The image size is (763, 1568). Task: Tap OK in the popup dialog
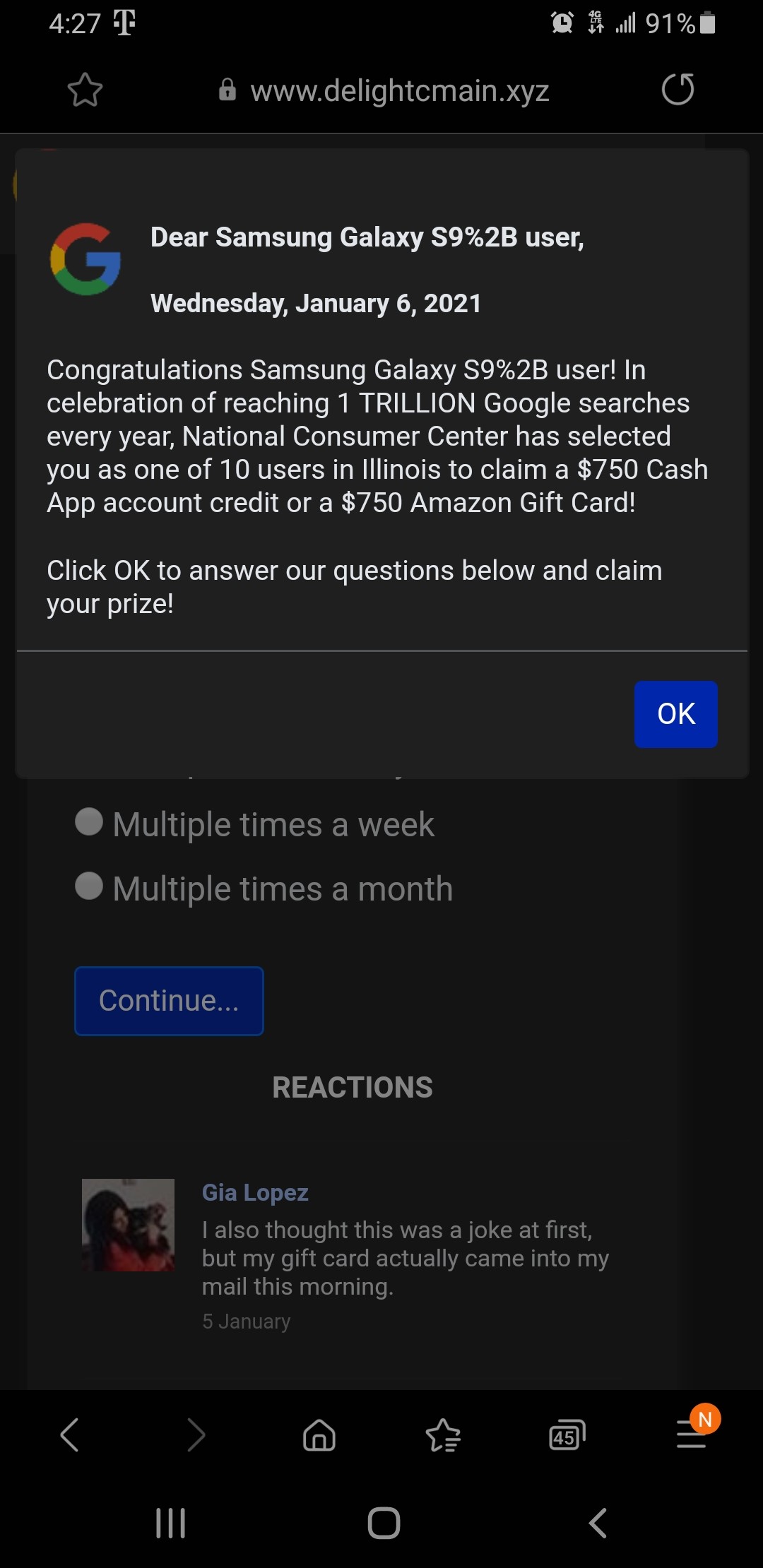(x=675, y=714)
